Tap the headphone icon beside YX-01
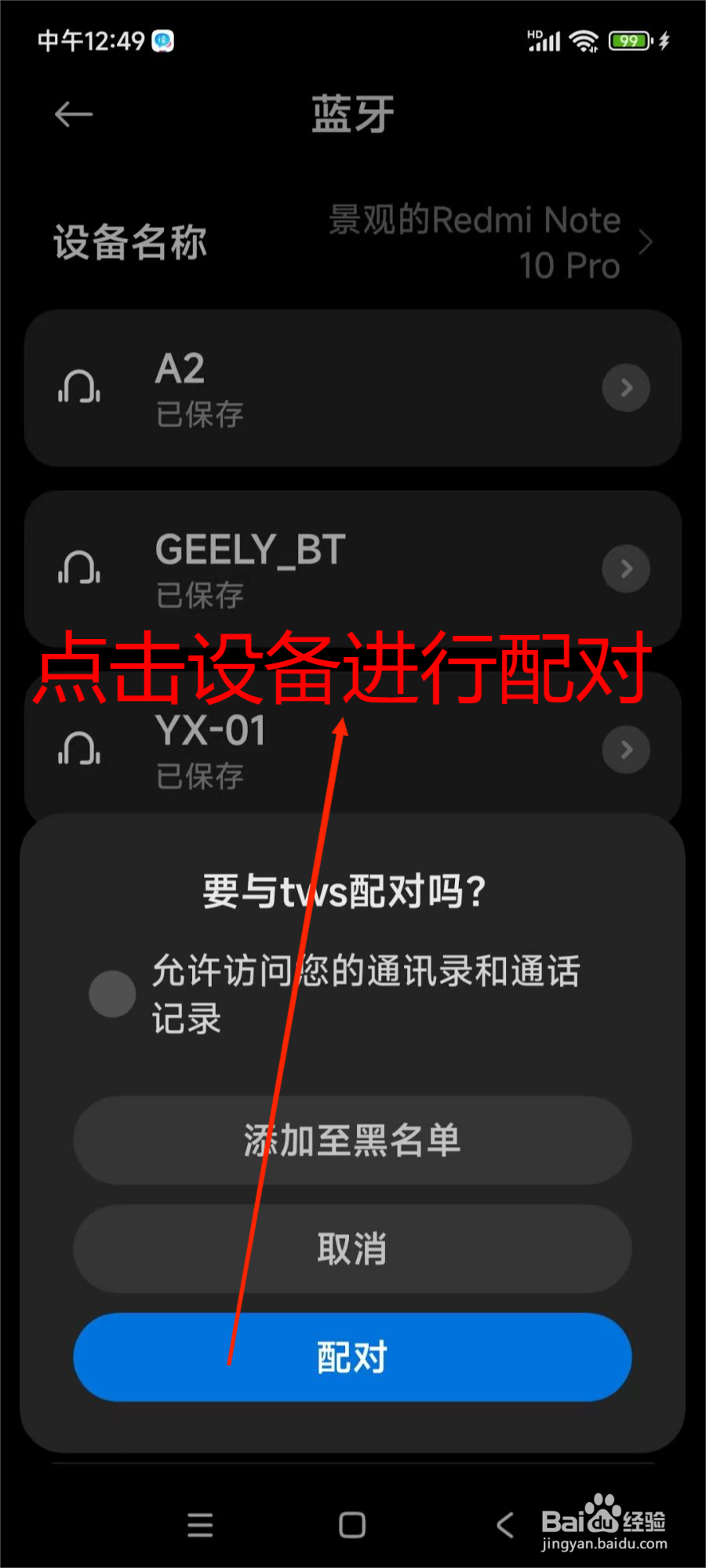Screen dimensions: 706x1568 [80, 750]
